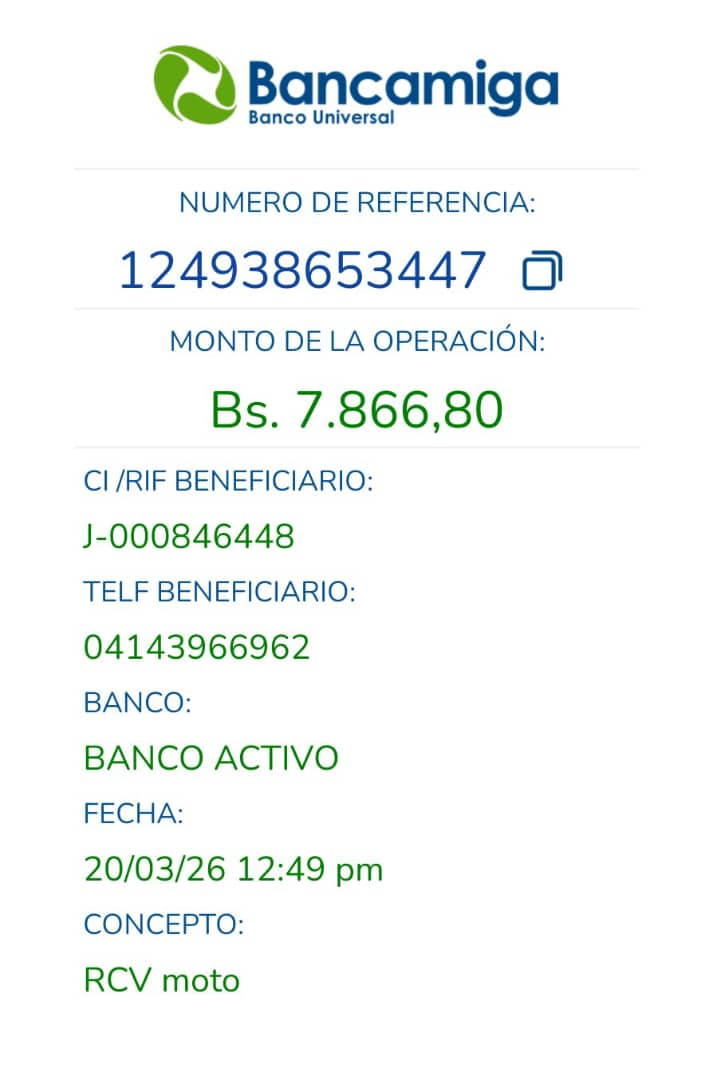Copy the reference number 124938653447
The height and width of the screenshot is (1080, 713).
(x=542, y=271)
